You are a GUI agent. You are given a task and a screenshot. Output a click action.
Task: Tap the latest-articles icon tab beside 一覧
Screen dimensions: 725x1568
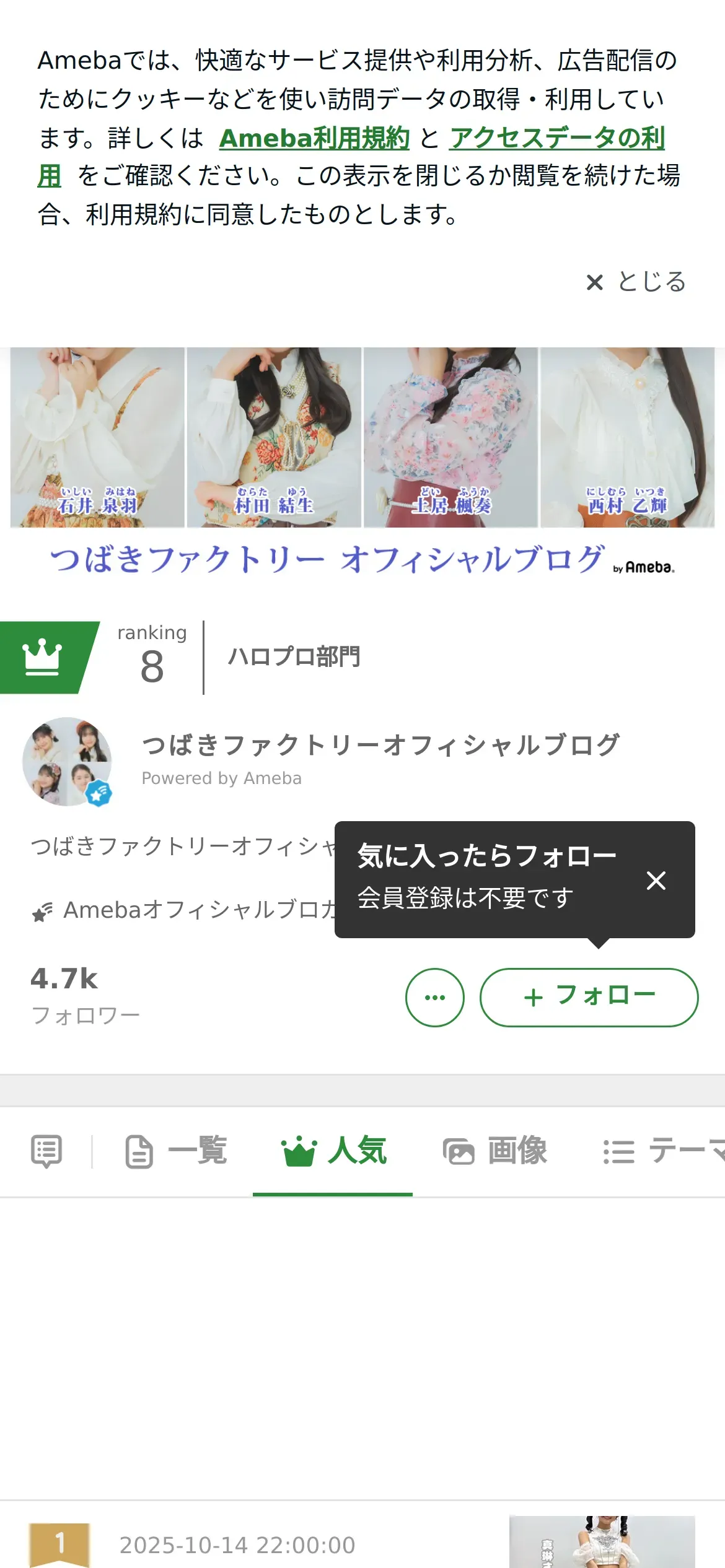pyautogui.click(x=46, y=1151)
